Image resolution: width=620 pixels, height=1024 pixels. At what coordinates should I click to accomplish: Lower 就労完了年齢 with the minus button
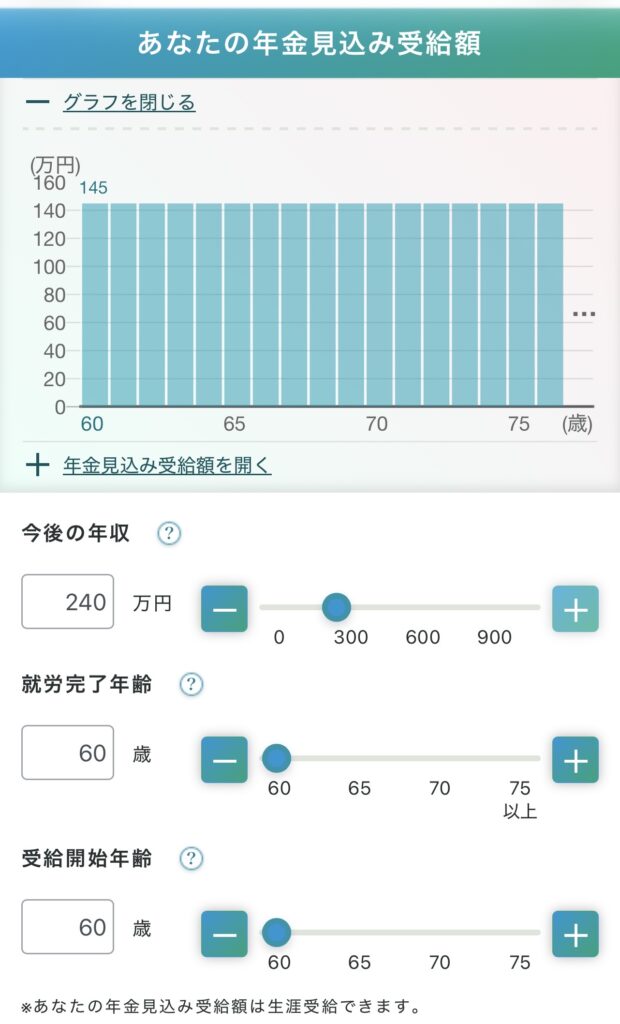pyautogui.click(x=224, y=760)
